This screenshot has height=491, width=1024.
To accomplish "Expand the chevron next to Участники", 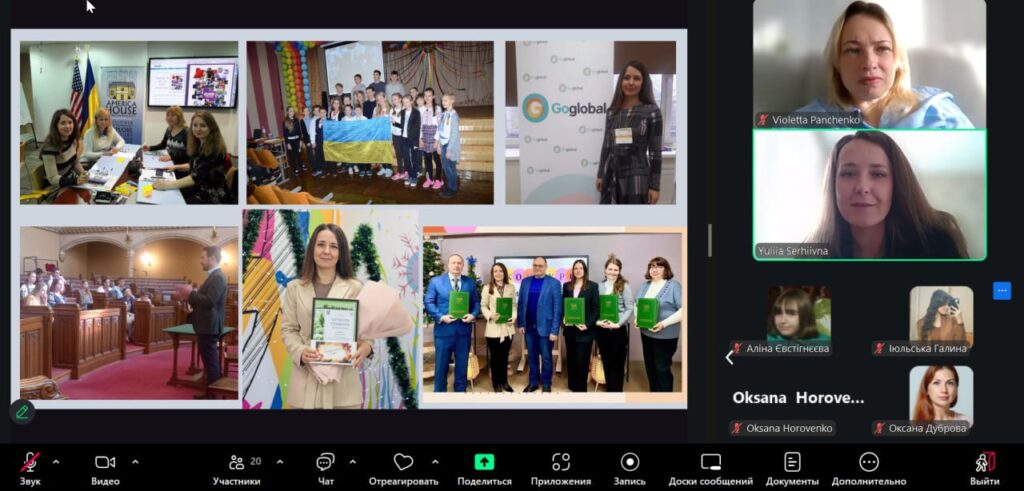I will tap(279, 462).
